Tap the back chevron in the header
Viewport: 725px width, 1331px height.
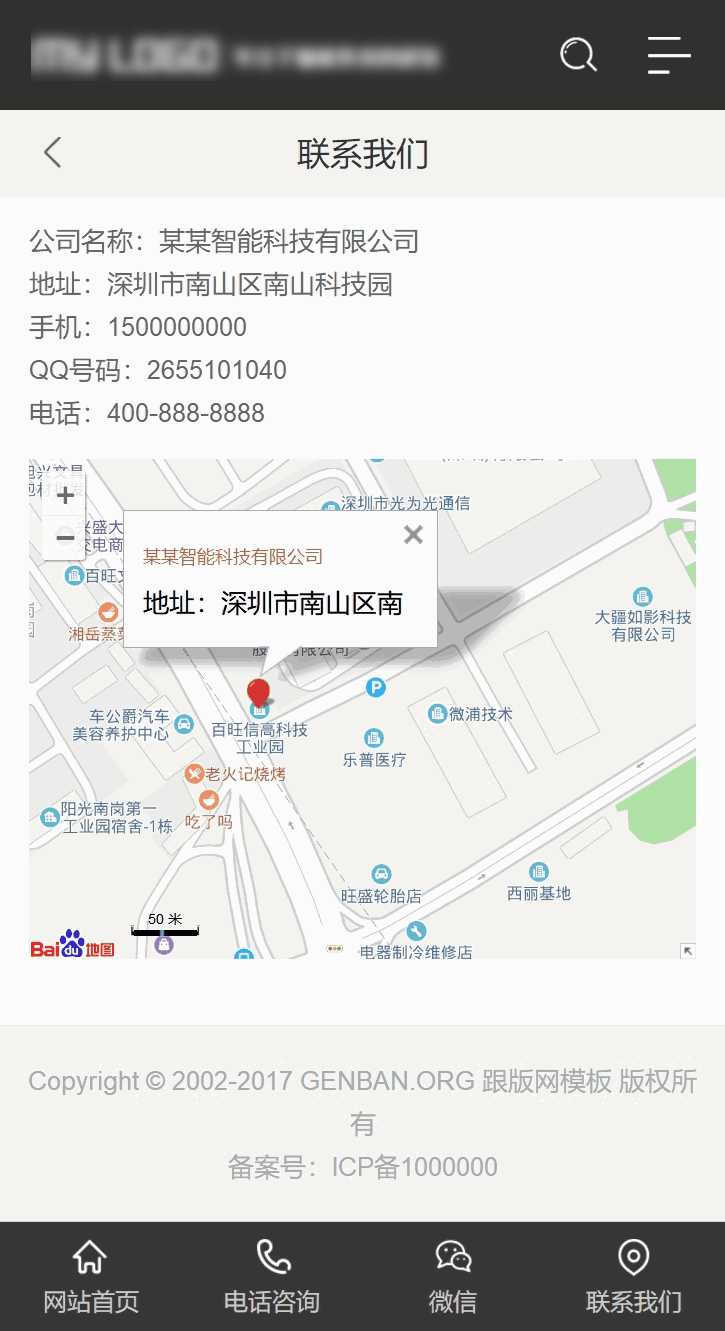[x=52, y=152]
